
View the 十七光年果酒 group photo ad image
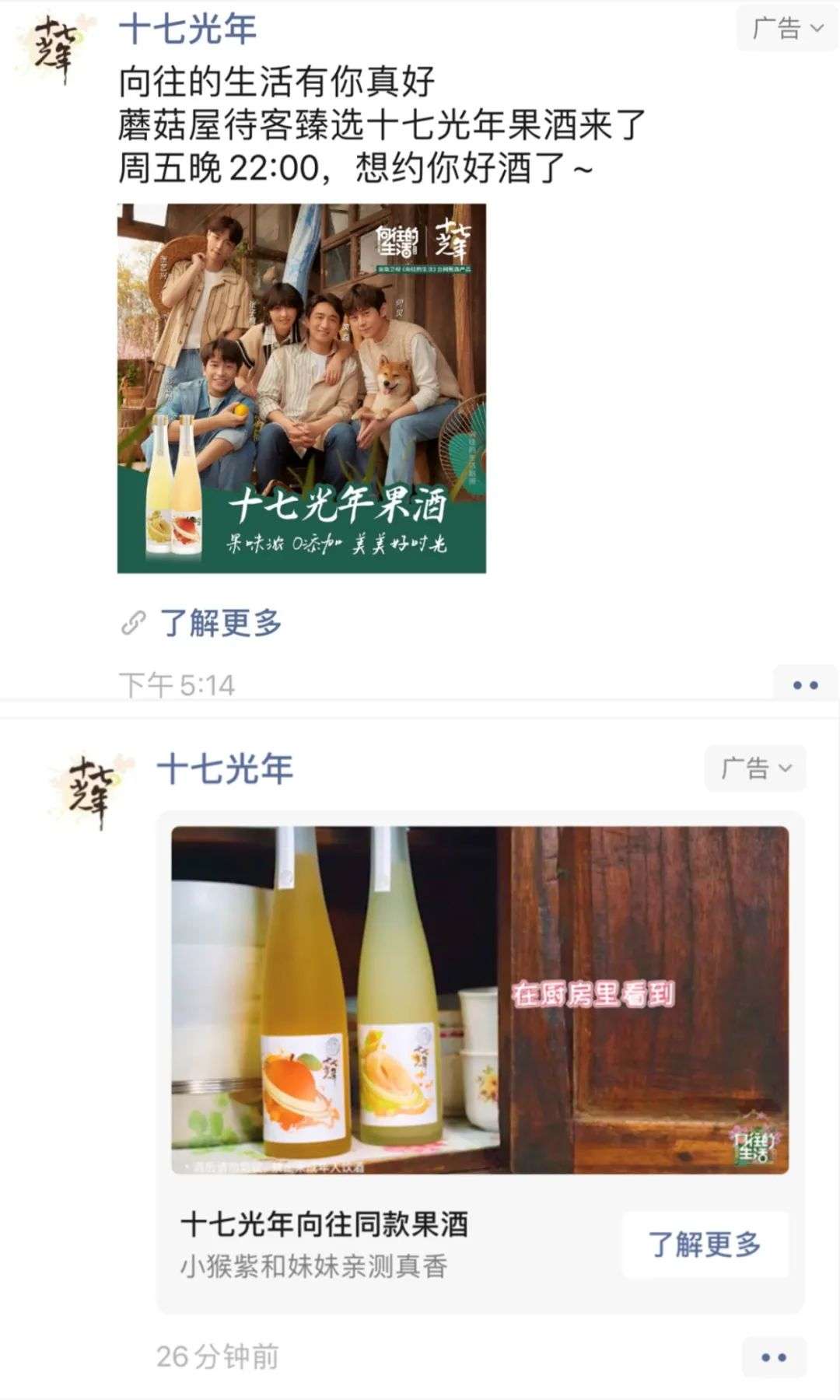(302, 388)
